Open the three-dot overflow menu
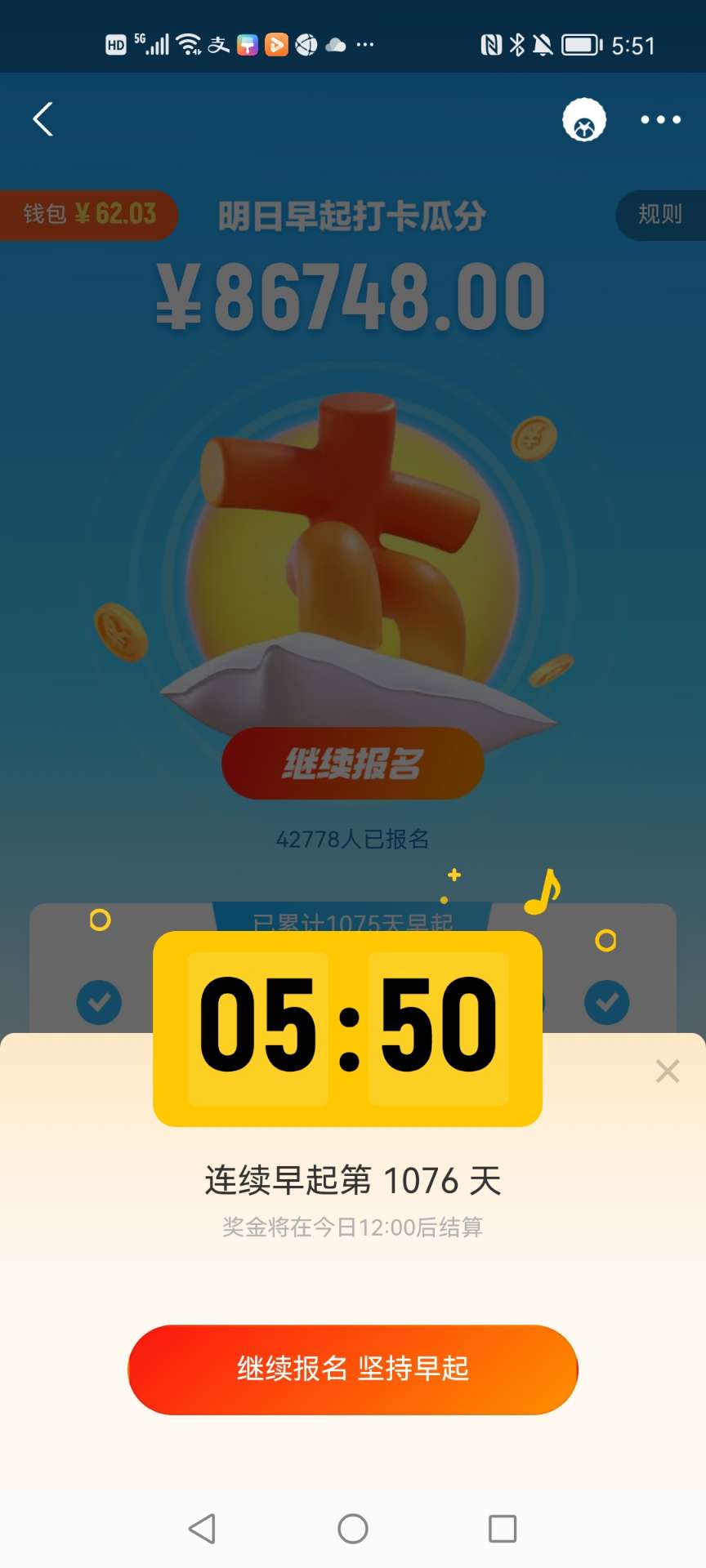This screenshot has height=1568, width=706. click(660, 120)
